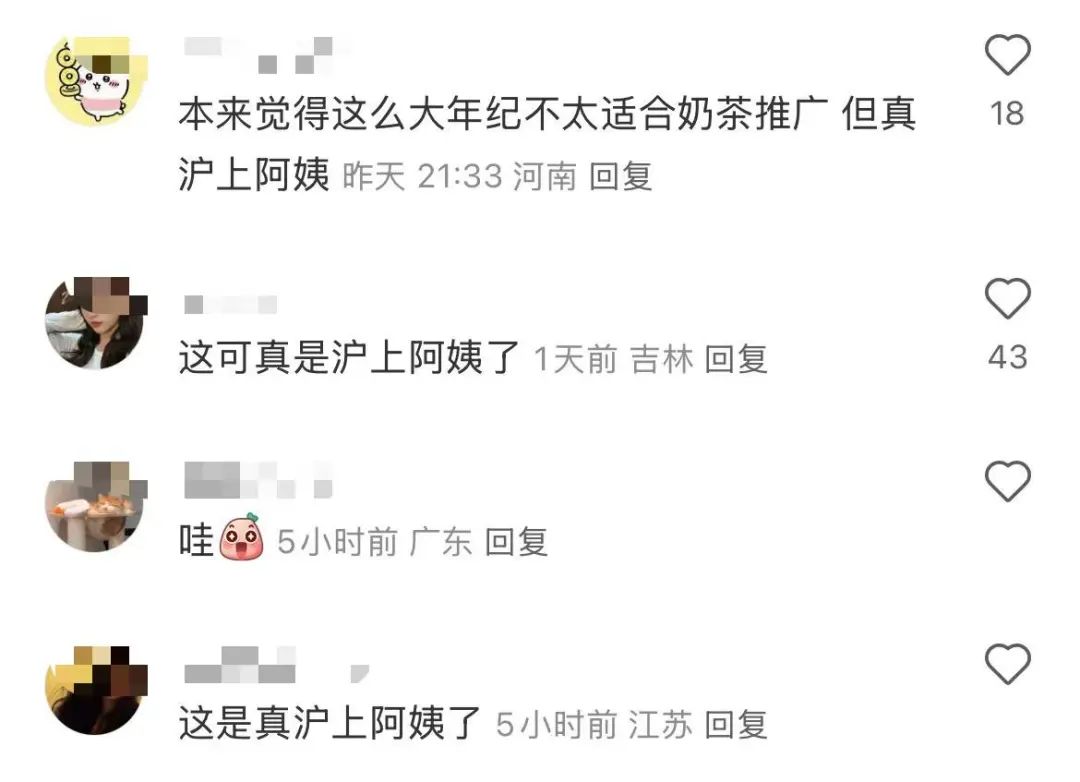View profile of the Guangdong commenter
Image resolution: width=1080 pixels, height=782 pixels.
click(x=96, y=505)
